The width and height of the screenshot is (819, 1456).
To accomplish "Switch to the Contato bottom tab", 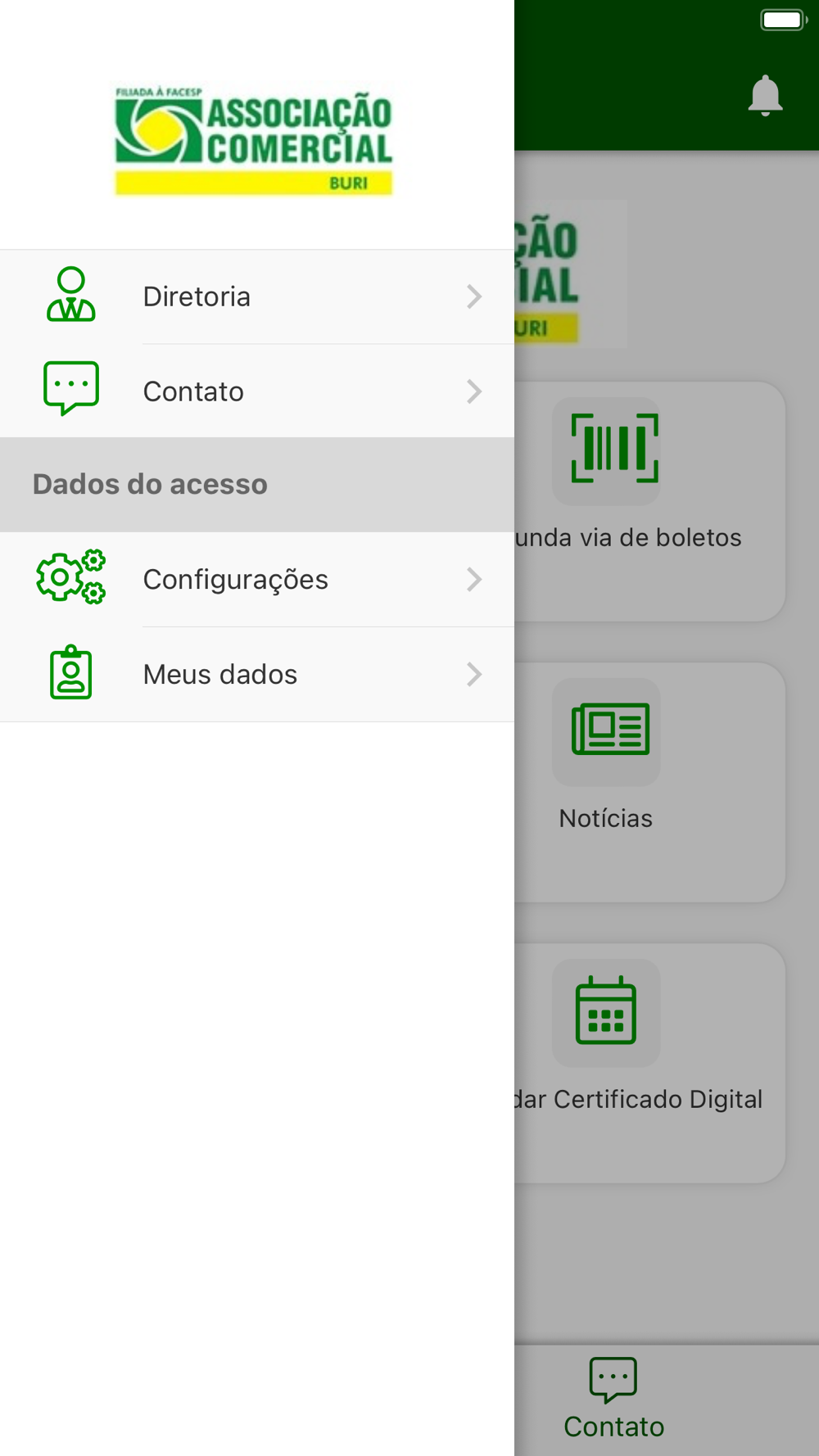I will click(x=613, y=1399).
